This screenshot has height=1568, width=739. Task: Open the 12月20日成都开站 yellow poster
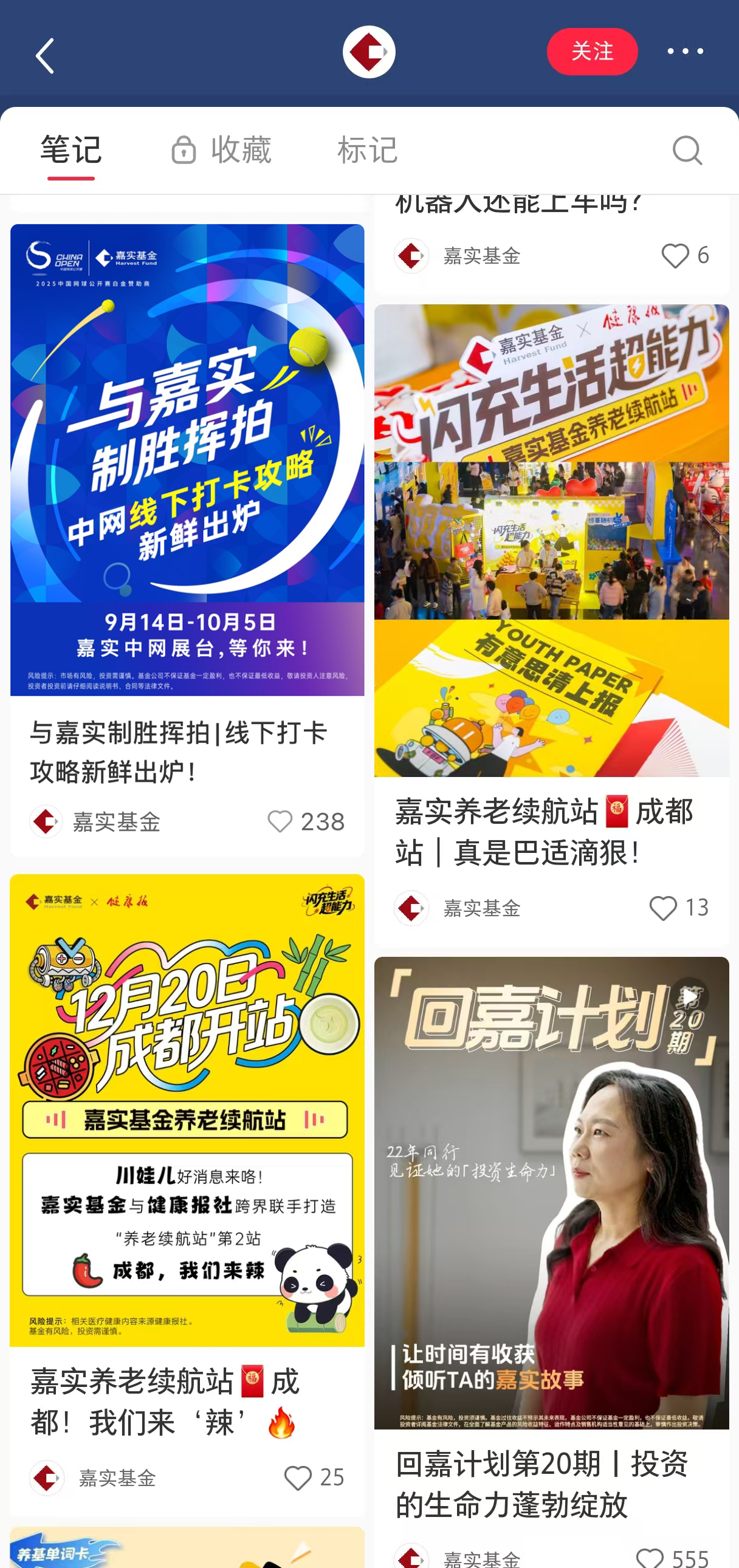(187, 1114)
